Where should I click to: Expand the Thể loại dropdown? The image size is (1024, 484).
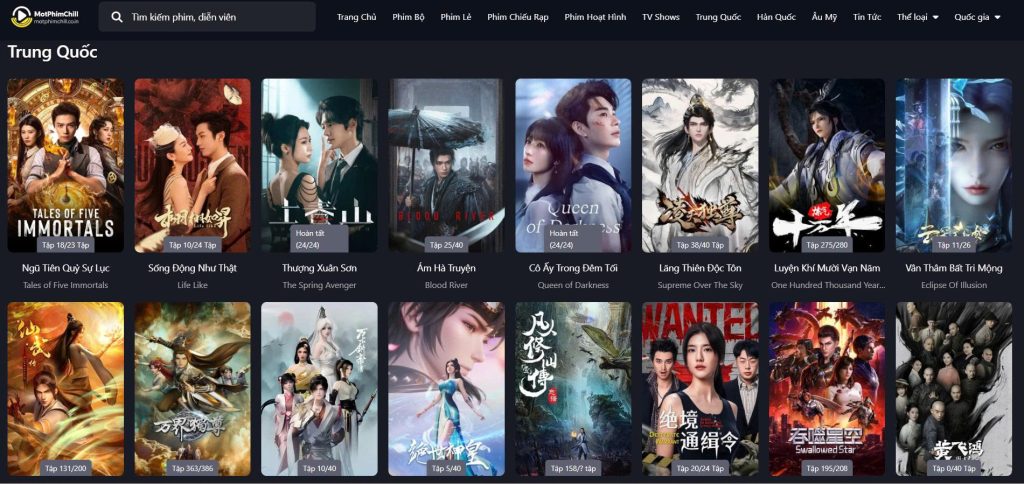click(917, 17)
